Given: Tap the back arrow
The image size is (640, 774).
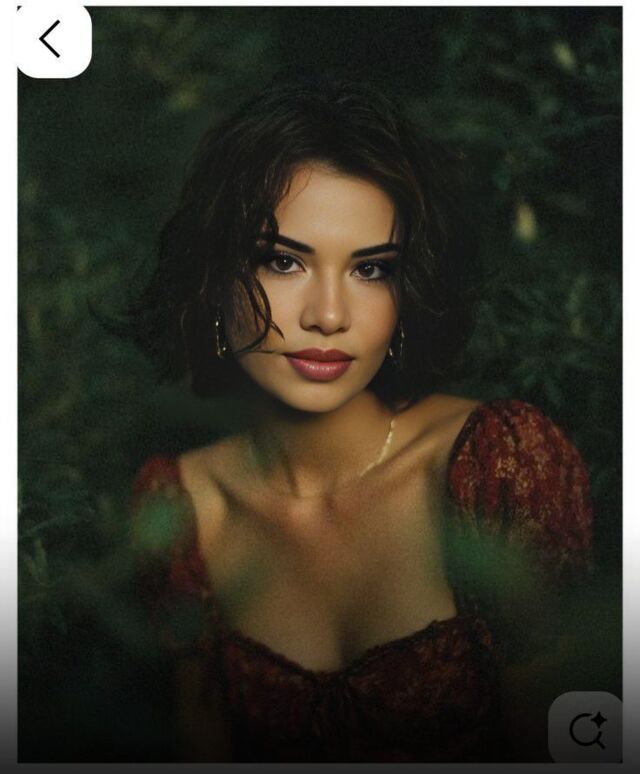Looking at the screenshot, I should pyautogui.click(x=51, y=40).
